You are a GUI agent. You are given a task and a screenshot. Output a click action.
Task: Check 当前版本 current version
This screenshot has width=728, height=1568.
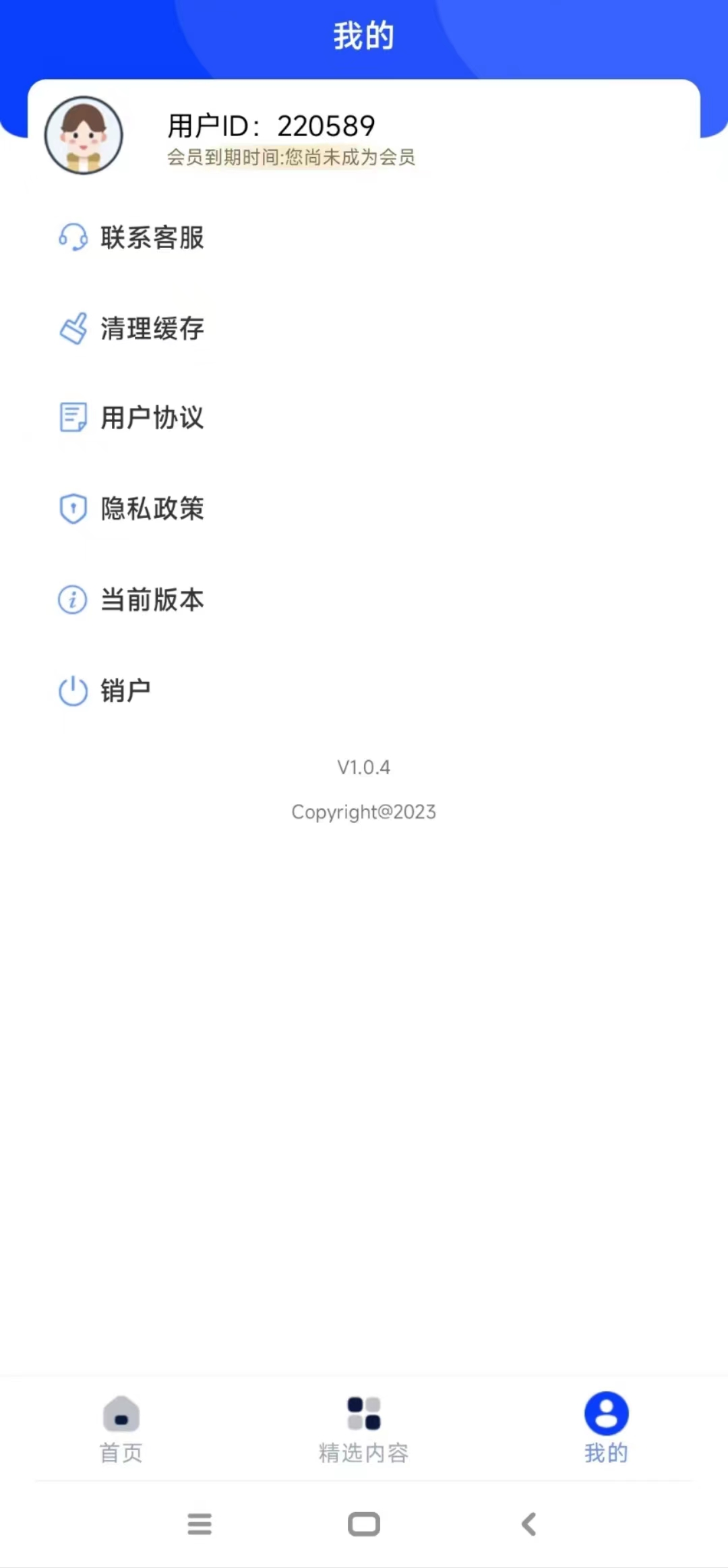(x=152, y=600)
